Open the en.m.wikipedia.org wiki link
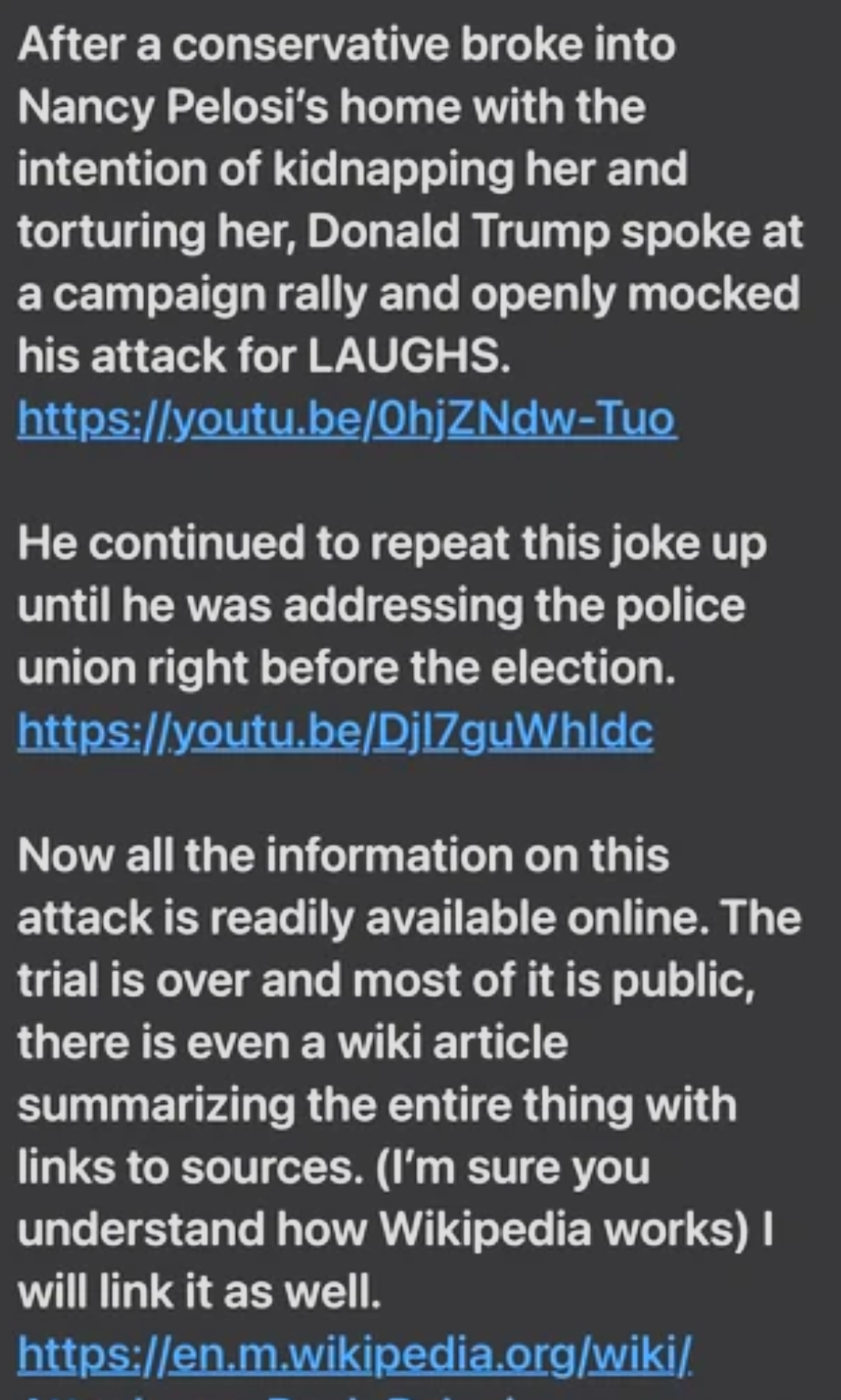The image size is (841, 1400). [355, 1354]
